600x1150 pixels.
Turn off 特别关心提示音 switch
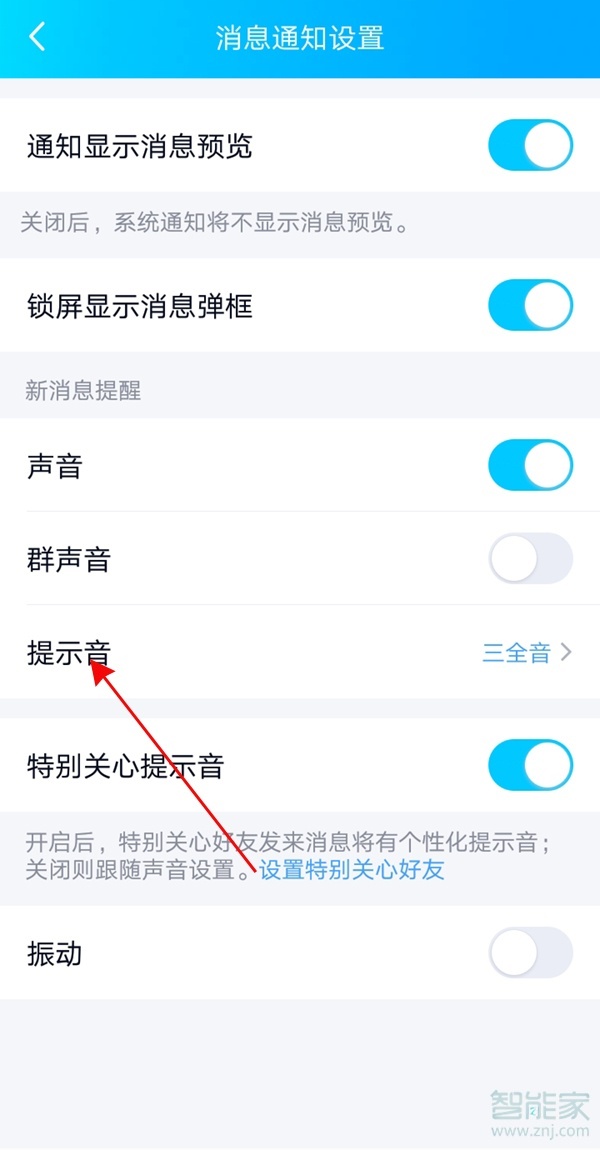[x=530, y=767]
